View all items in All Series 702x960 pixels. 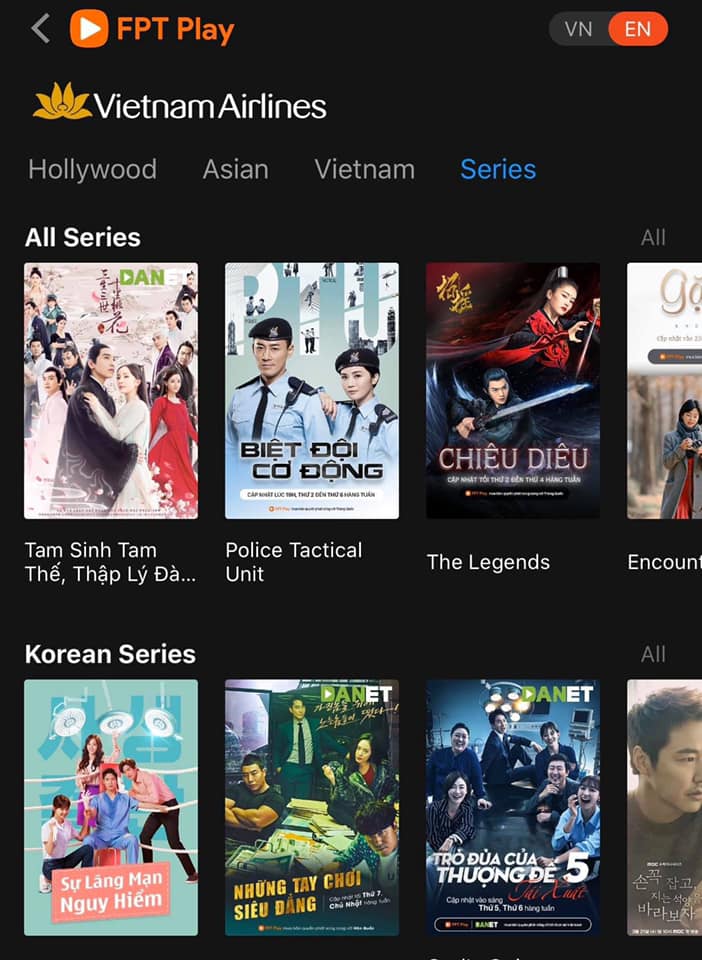point(653,237)
